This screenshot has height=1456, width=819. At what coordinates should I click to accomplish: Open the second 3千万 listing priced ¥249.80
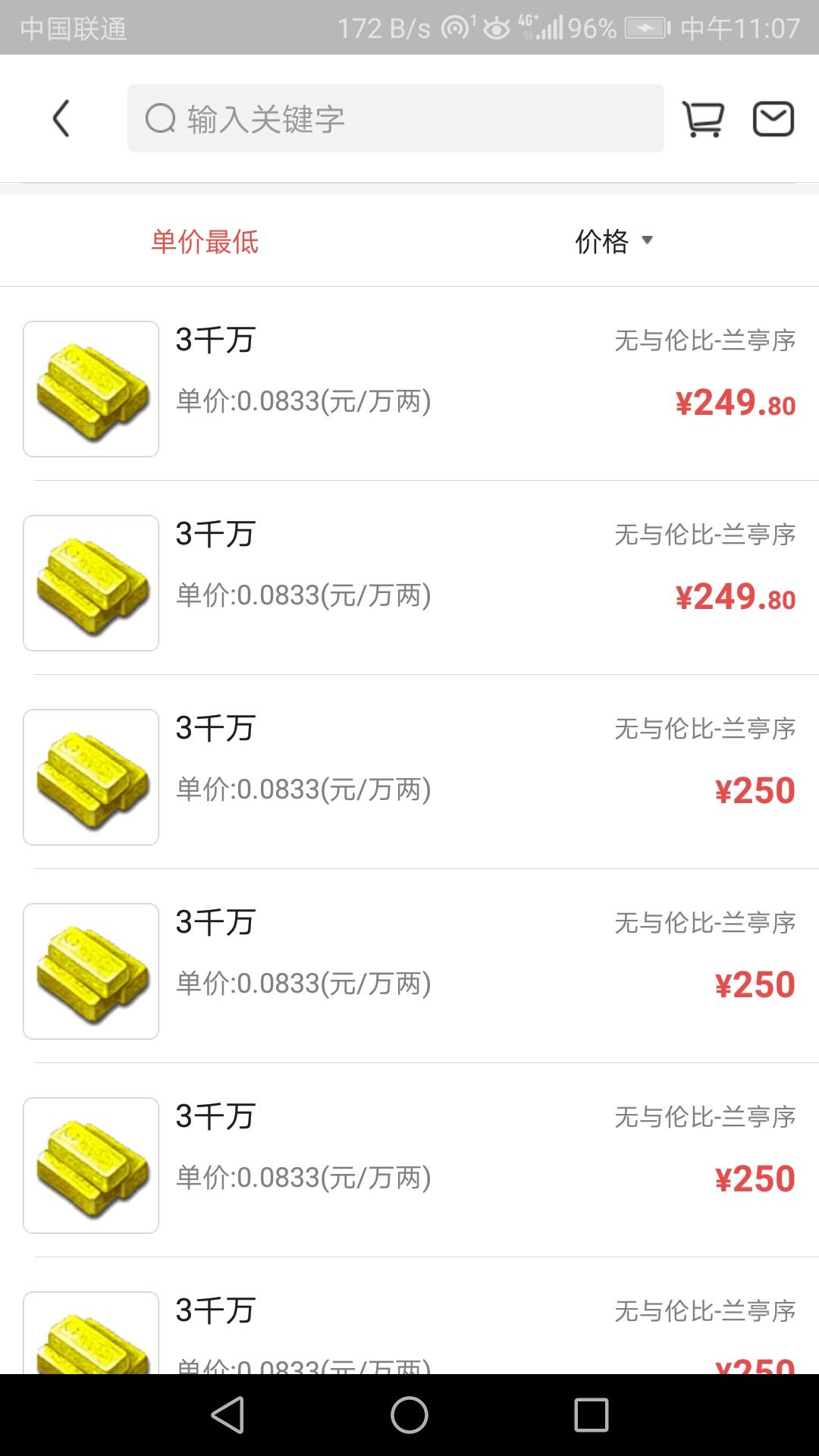409,582
